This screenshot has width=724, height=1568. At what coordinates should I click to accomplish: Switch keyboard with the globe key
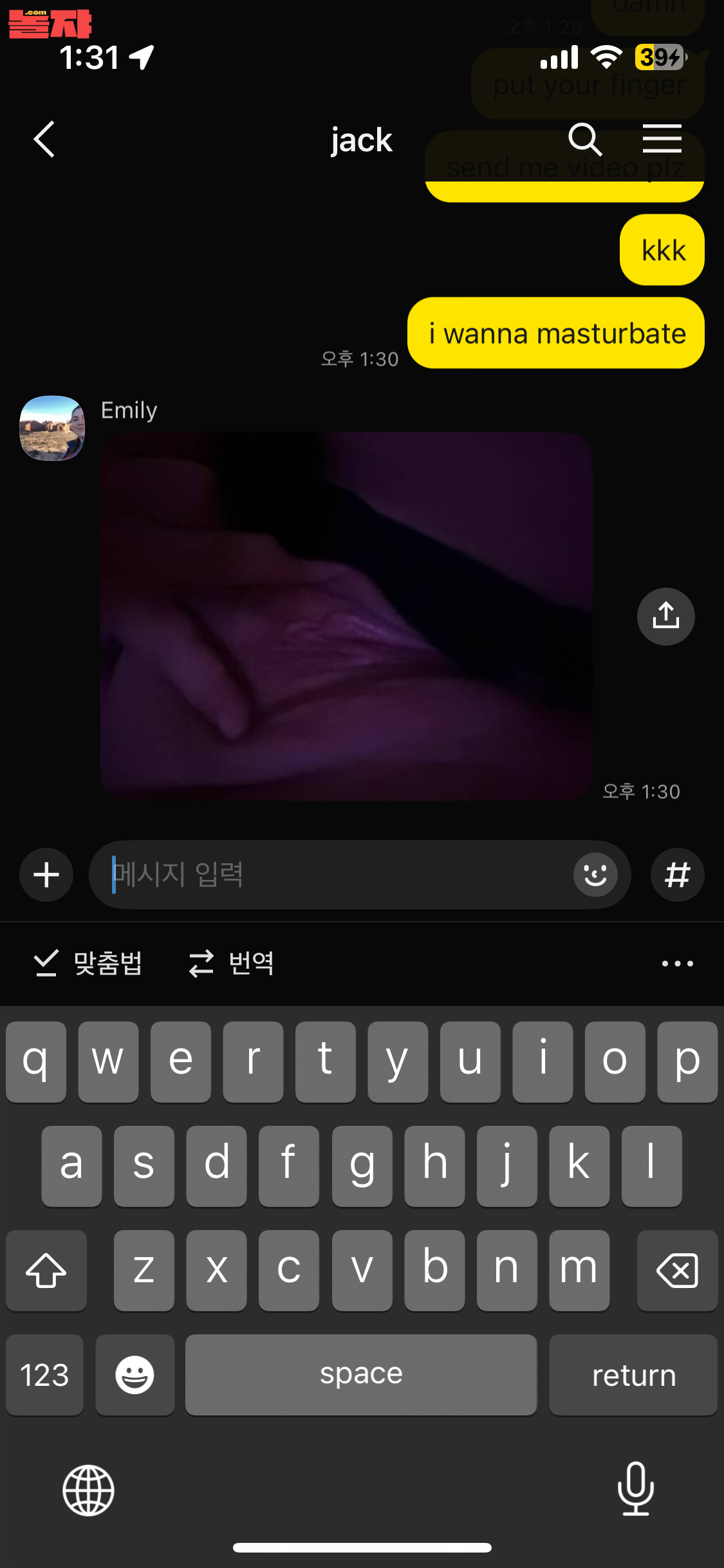pyautogui.click(x=88, y=1490)
